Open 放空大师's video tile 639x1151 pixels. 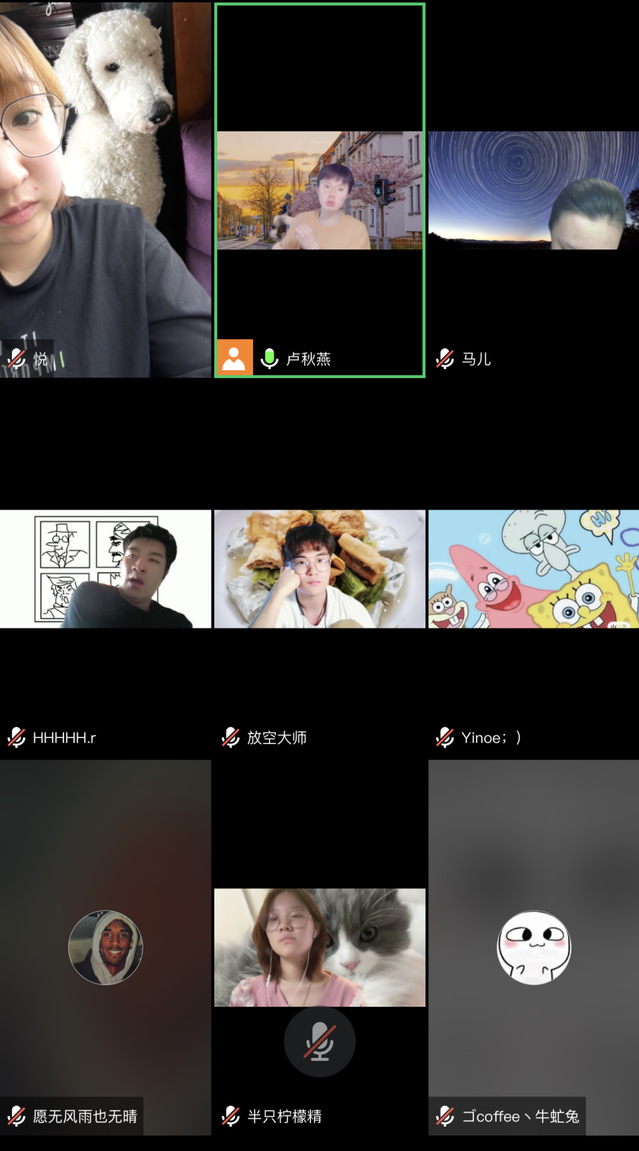[319, 569]
